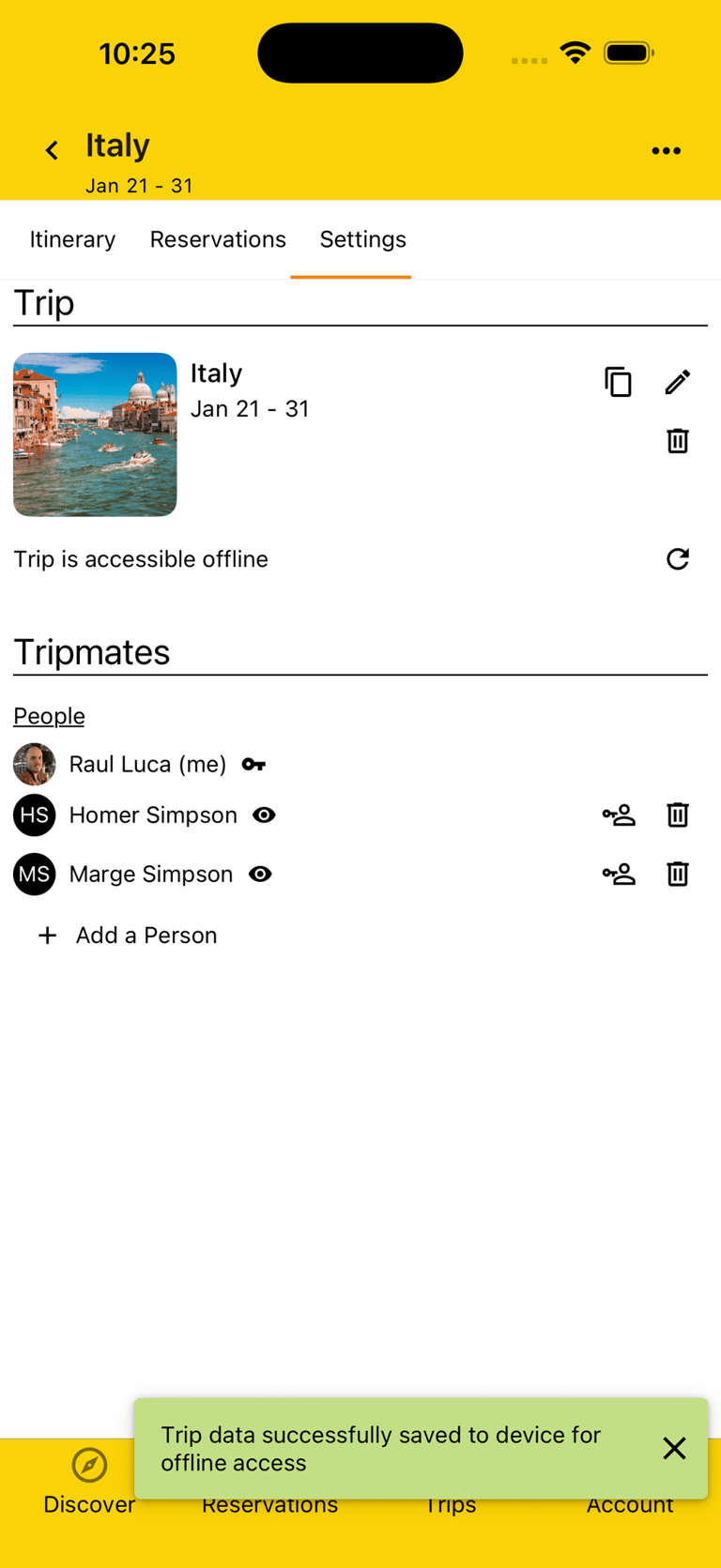
Task: Invite Marge Simpson via the add-person icon
Action: (619, 874)
